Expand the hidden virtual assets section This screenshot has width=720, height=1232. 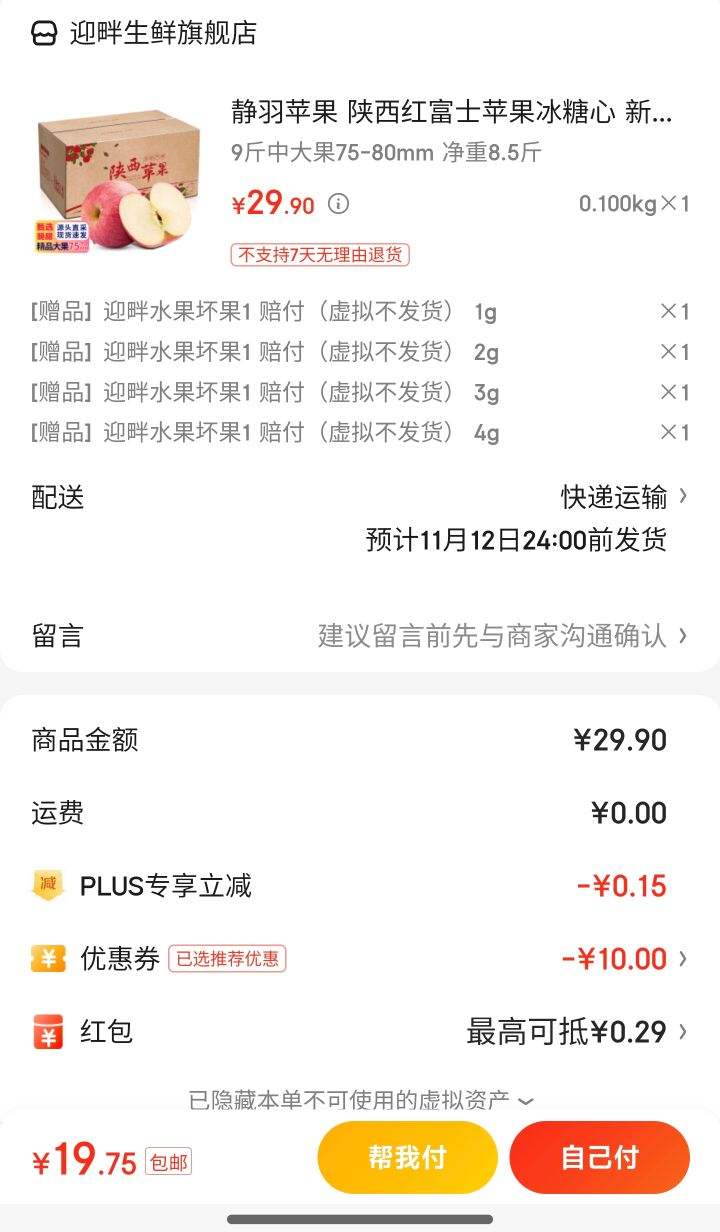point(360,1098)
